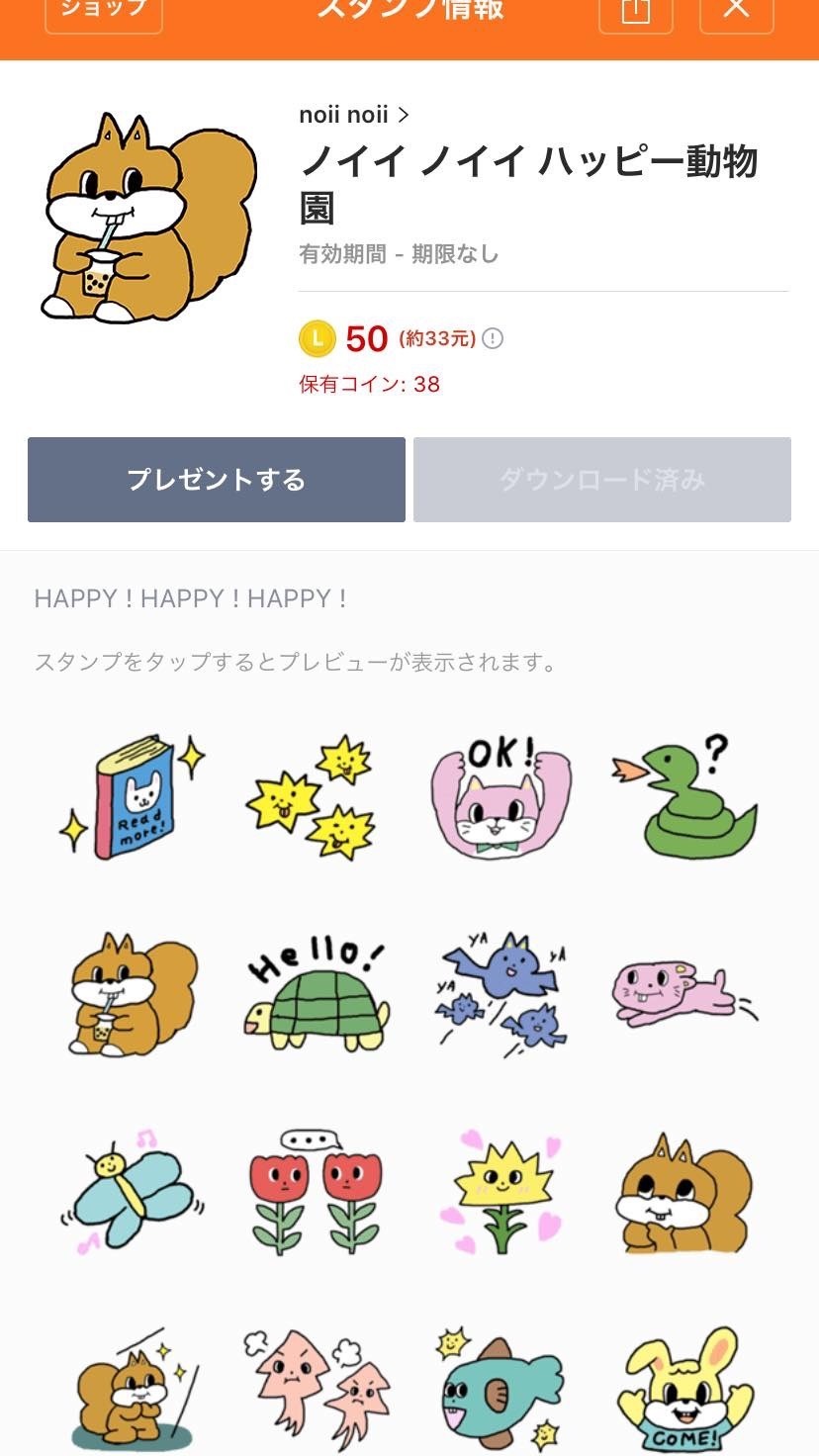Preview the yellow flower with hearts sticker
The width and height of the screenshot is (819, 1456).
click(x=500, y=1190)
